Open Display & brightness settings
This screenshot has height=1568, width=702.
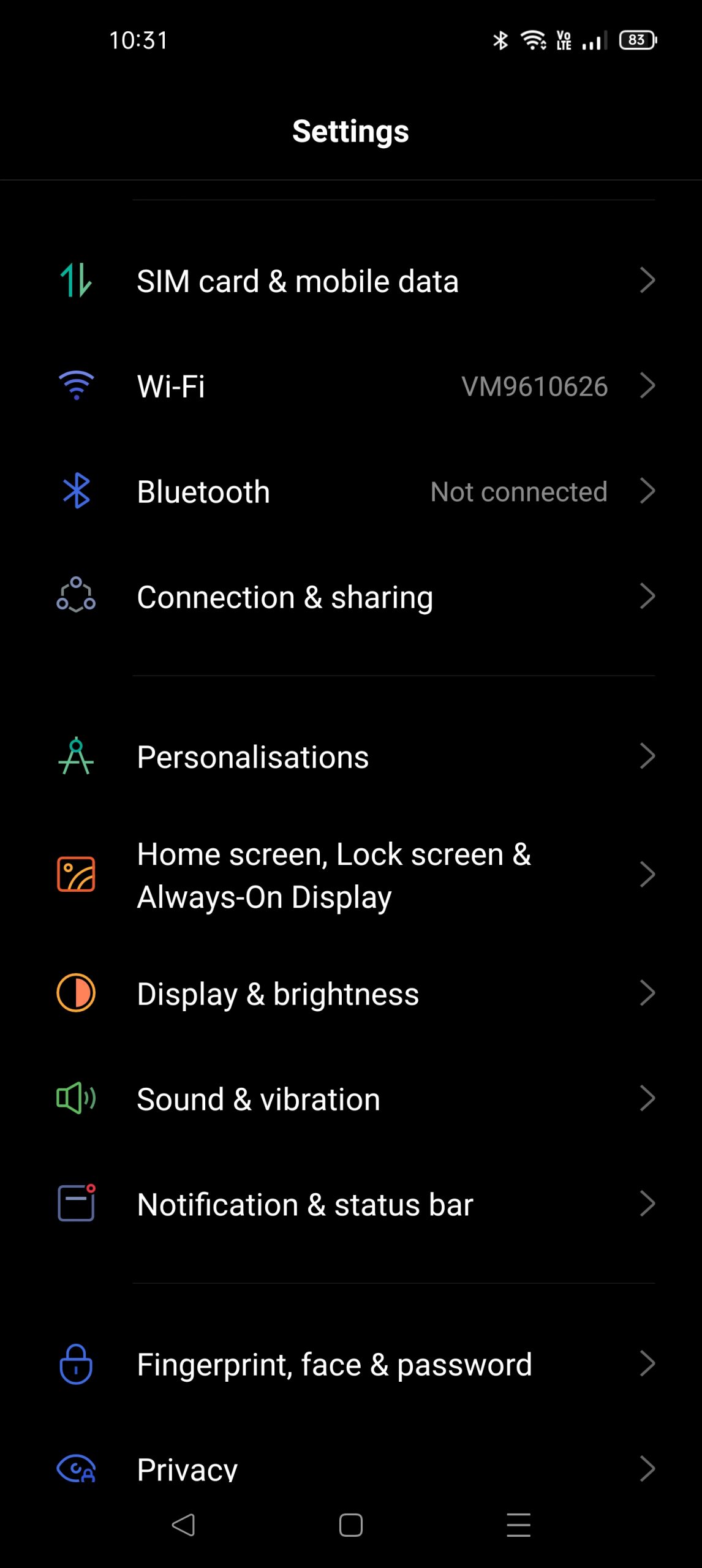[350, 993]
